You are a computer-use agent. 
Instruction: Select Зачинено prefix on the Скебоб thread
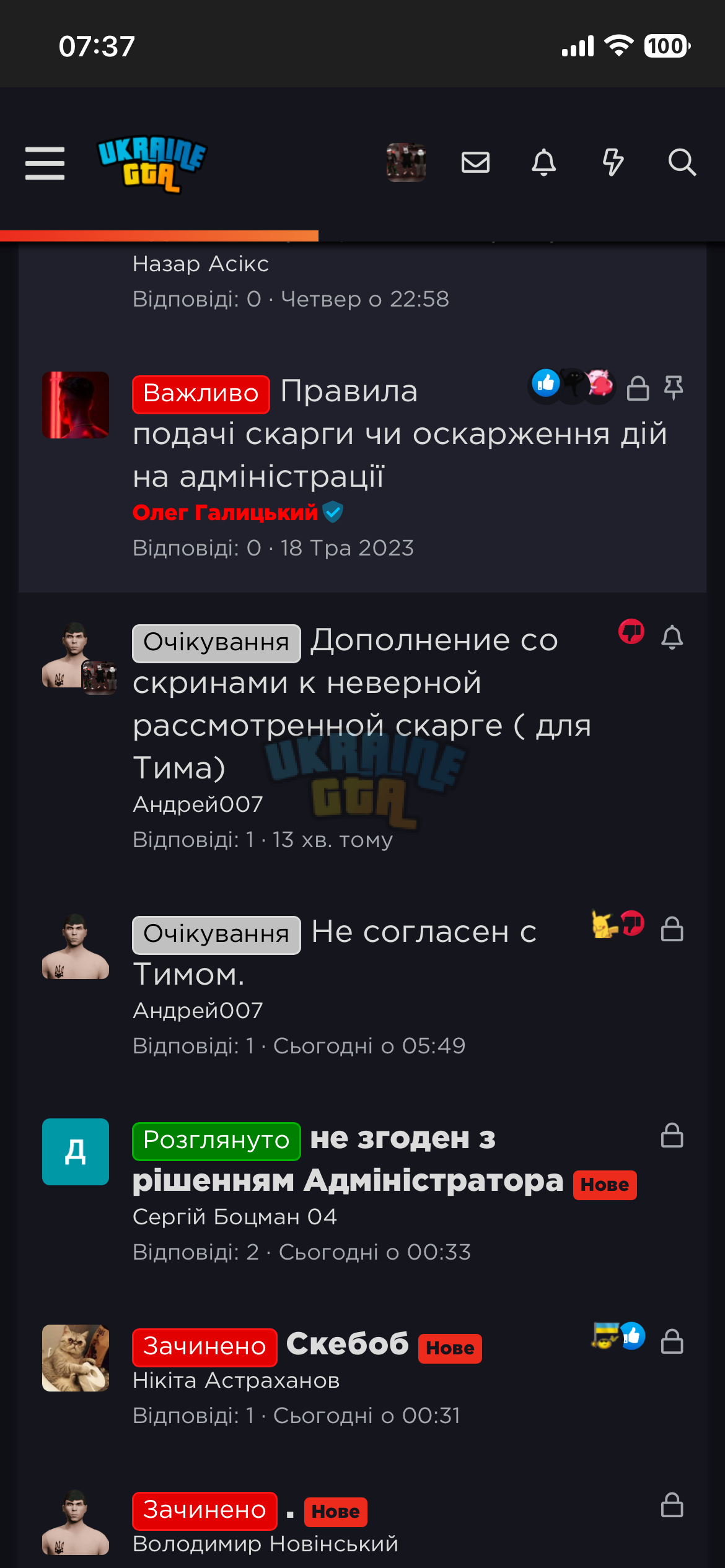point(204,1347)
